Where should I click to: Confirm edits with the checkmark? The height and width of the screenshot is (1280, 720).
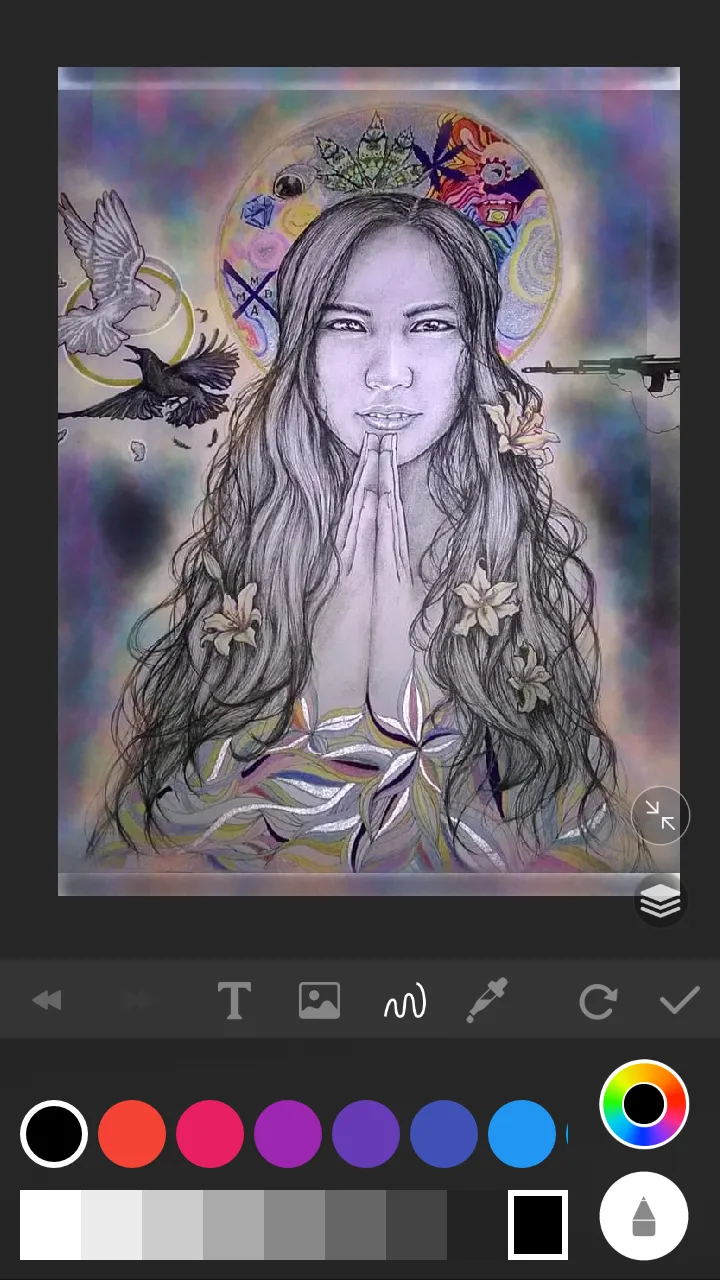679,1000
